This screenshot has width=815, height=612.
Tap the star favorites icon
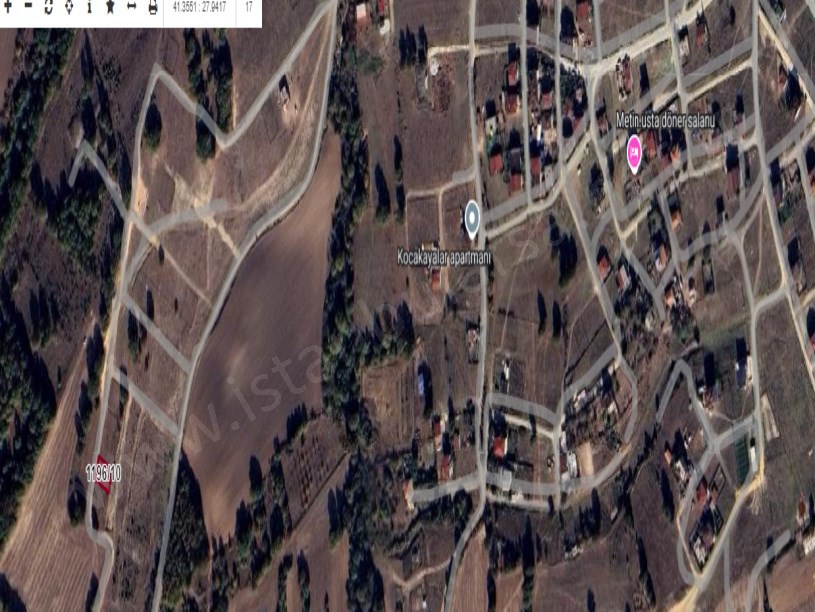pos(110,7)
